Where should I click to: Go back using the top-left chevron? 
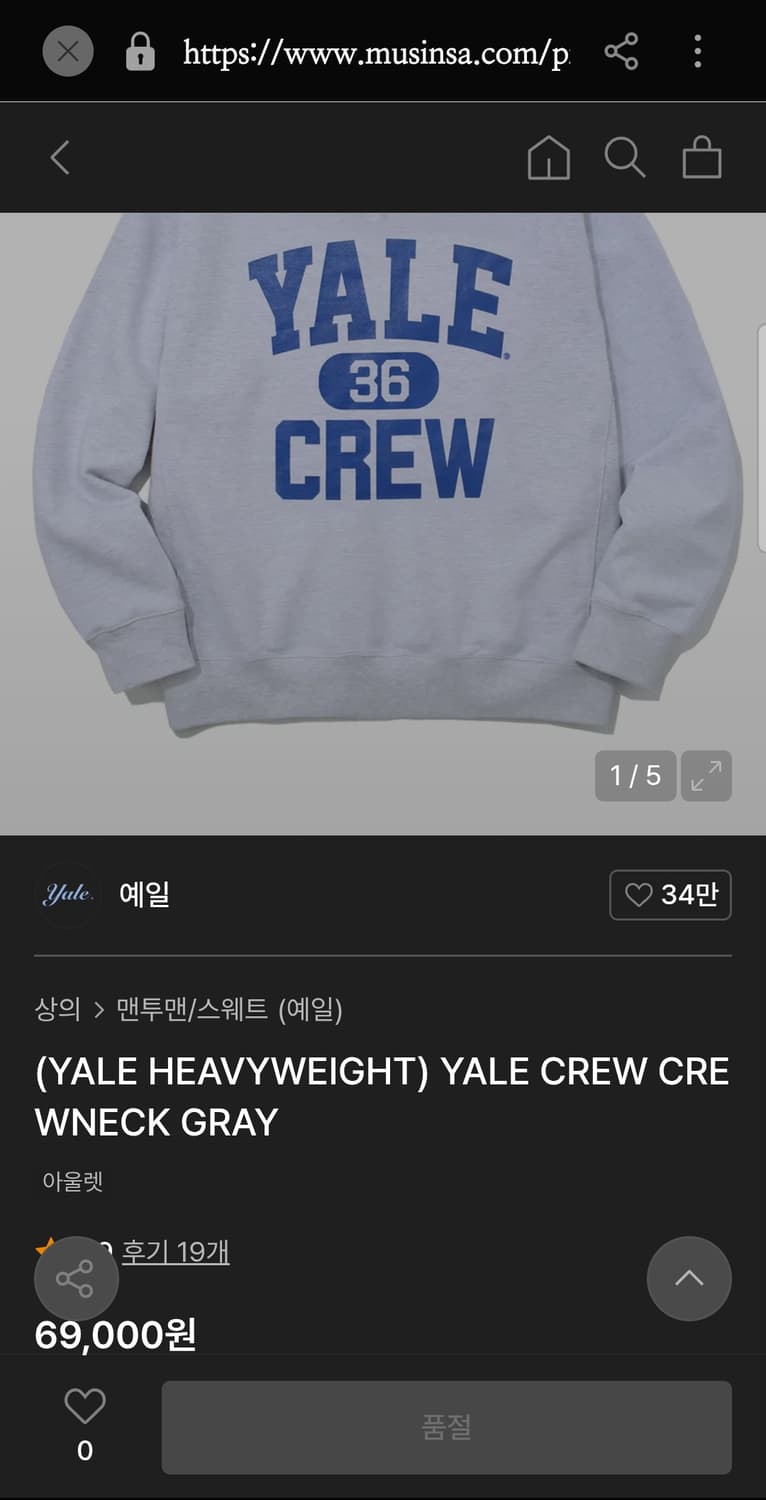click(58, 157)
